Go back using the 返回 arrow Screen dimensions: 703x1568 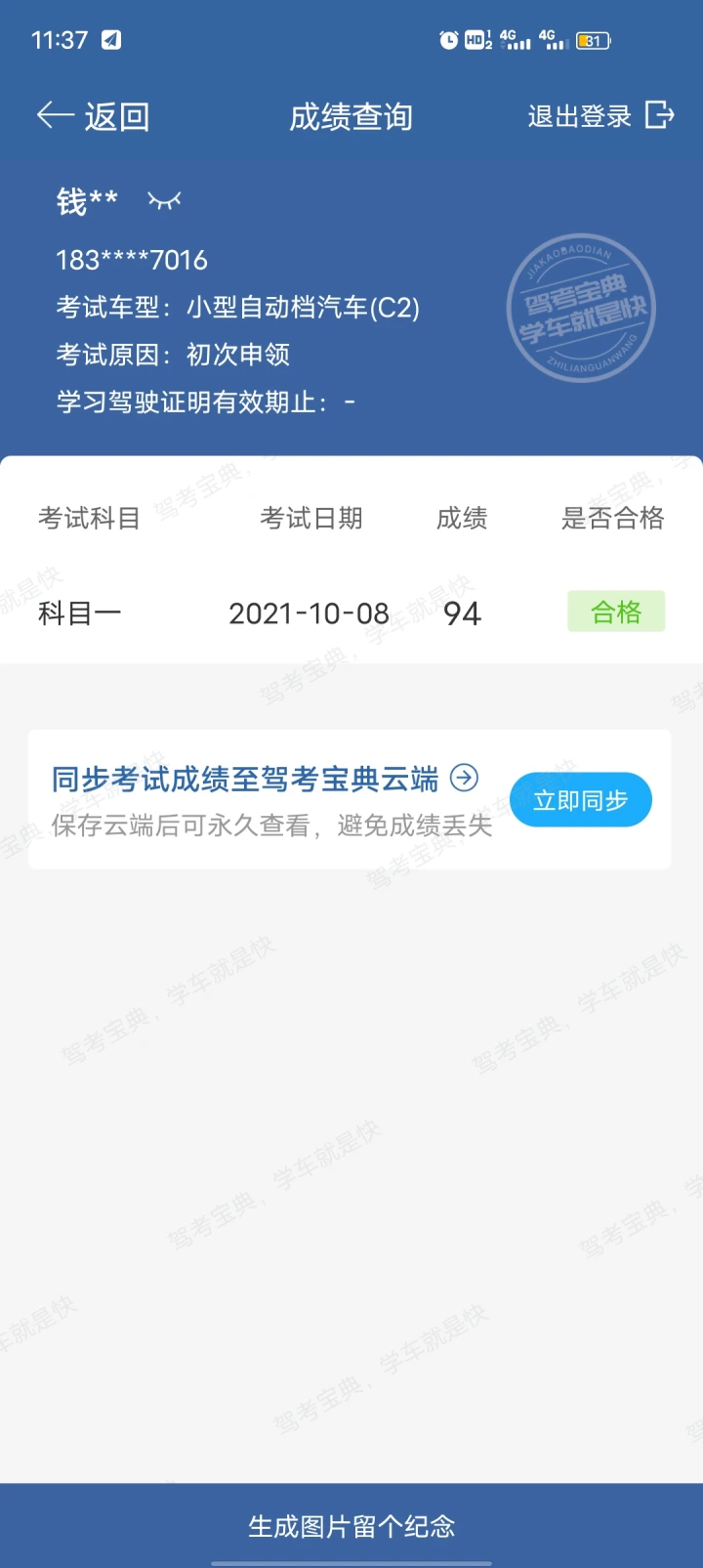[93, 117]
